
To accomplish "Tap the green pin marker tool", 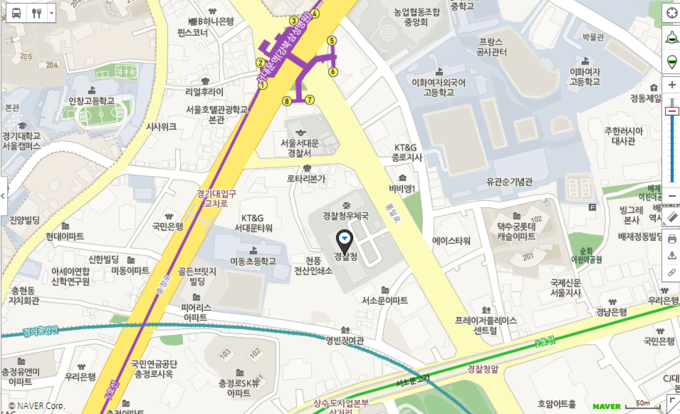I will click(x=671, y=61).
